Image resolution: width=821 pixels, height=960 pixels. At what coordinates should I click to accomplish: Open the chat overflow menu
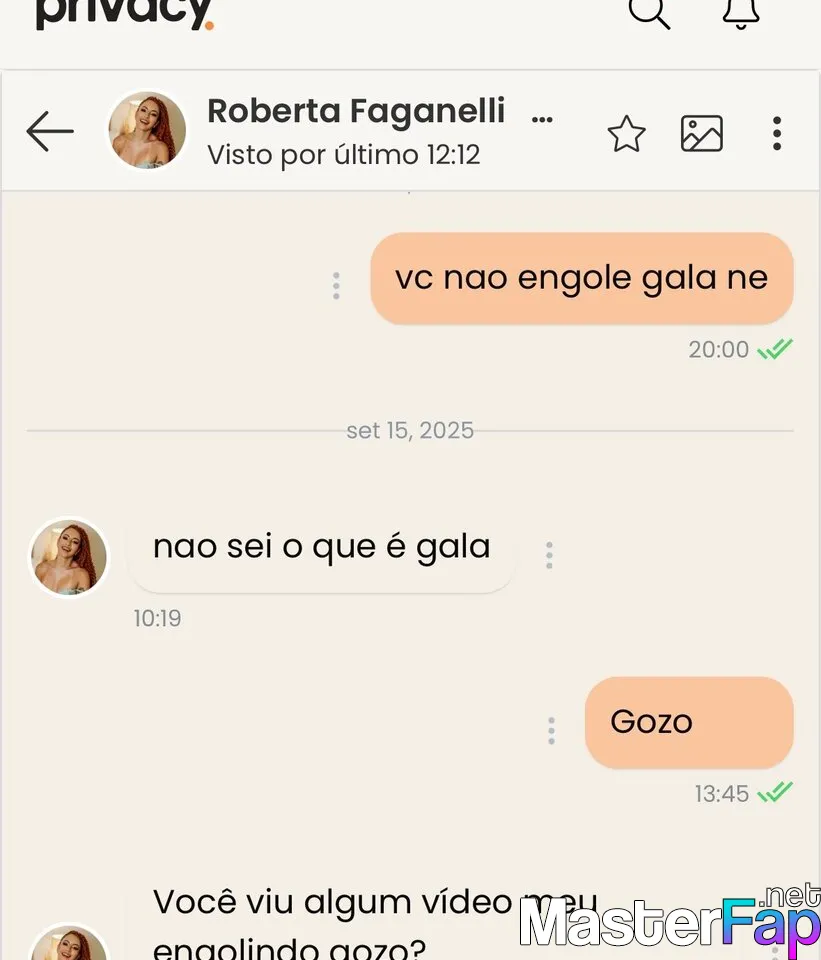(x=777, y=134)
